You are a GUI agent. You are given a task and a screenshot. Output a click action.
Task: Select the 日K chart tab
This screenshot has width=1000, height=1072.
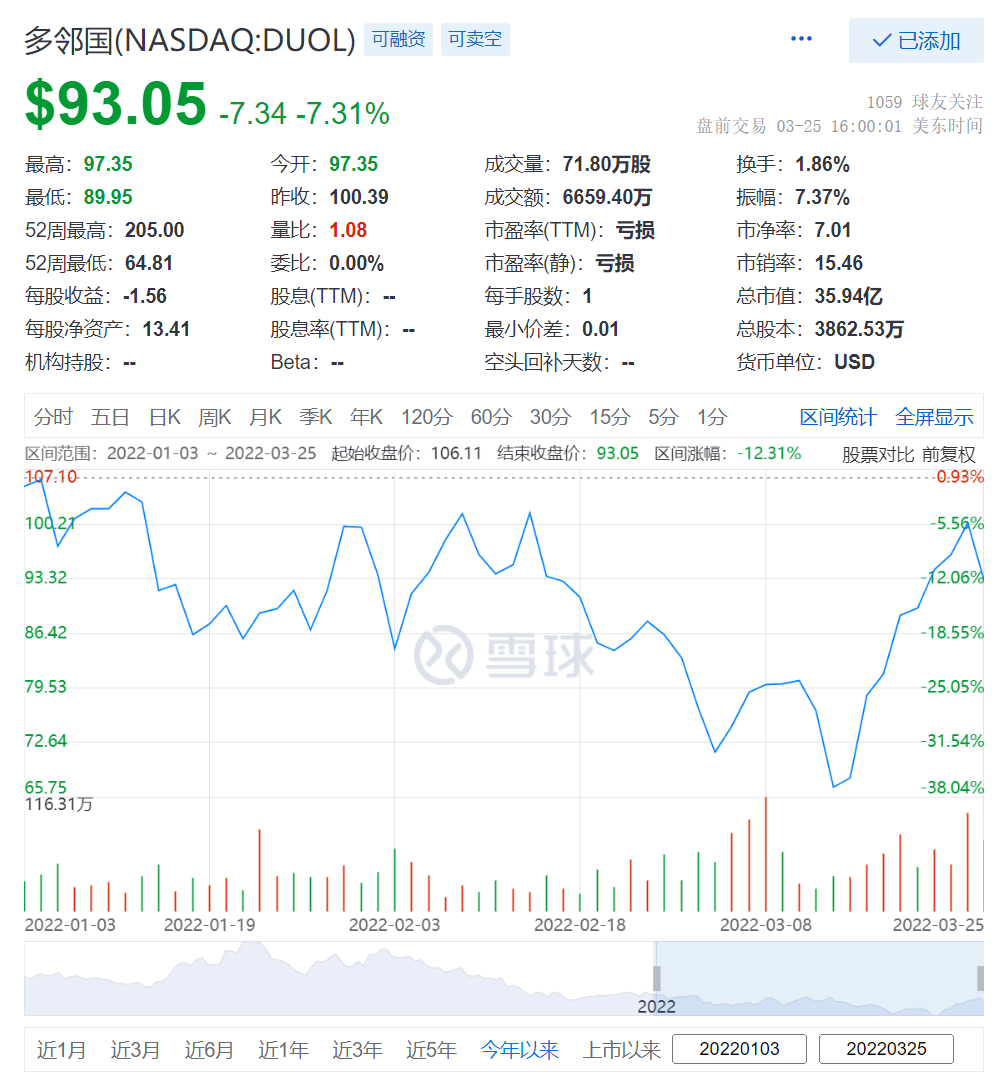165,417
